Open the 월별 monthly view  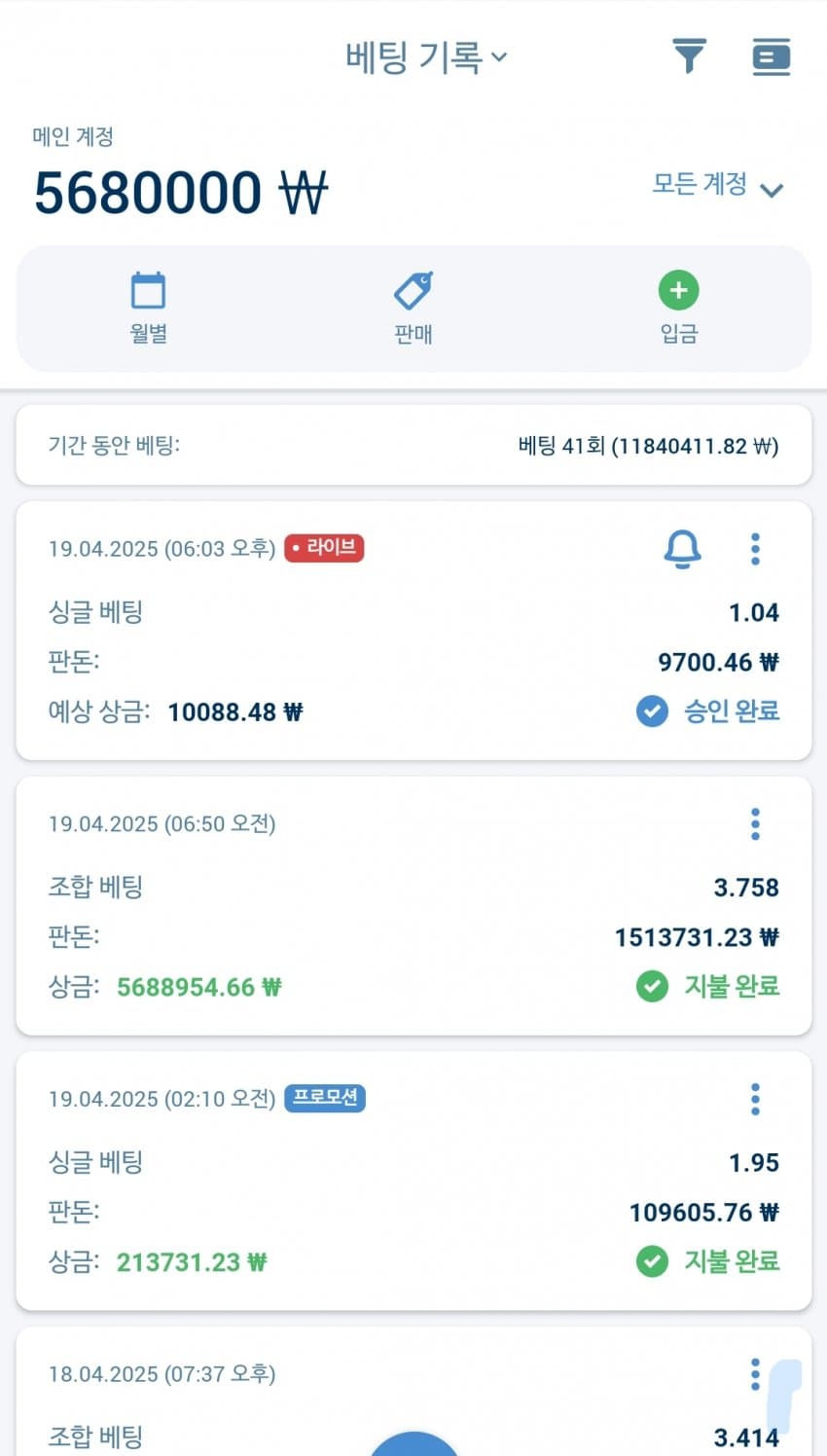tap(148, 307)
